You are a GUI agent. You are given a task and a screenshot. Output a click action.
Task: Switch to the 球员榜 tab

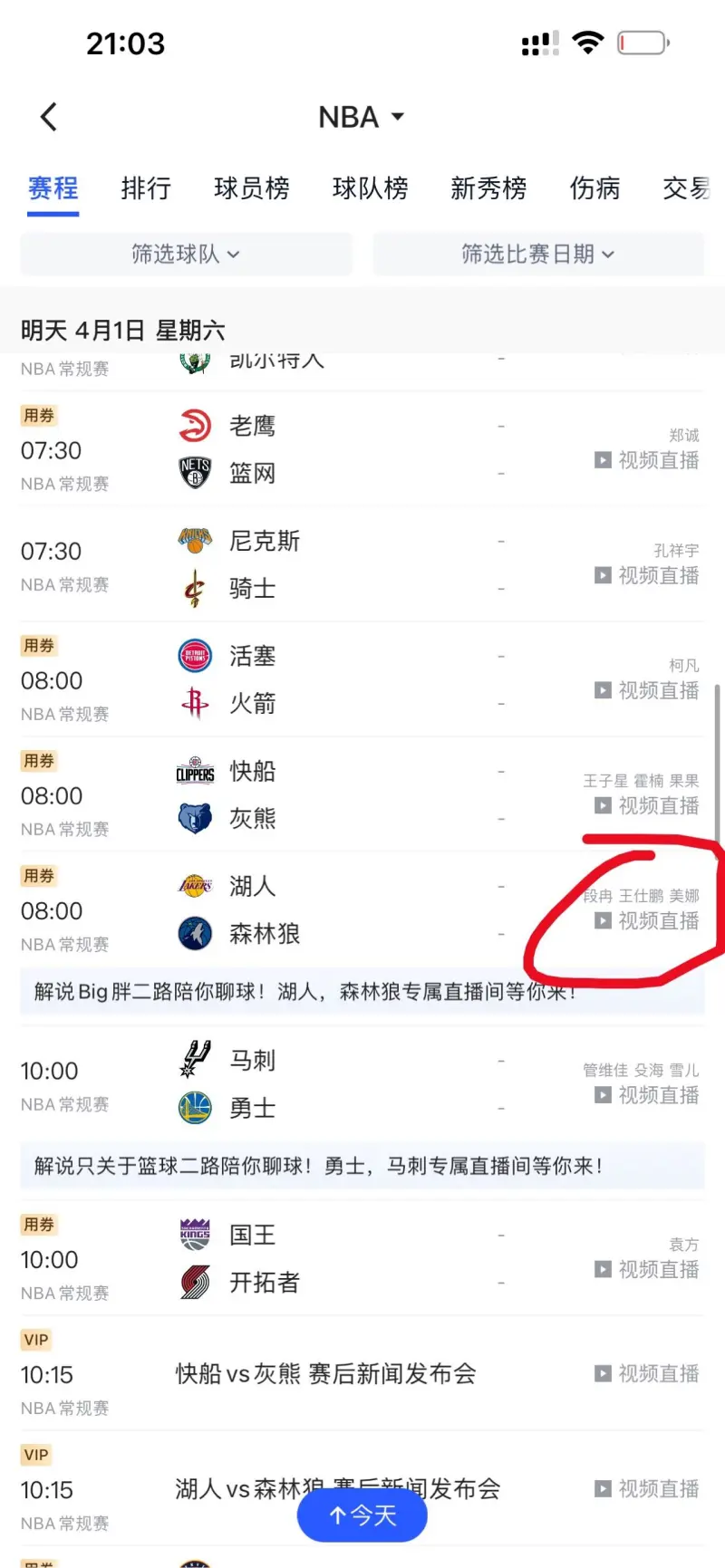tap(251, 188)
